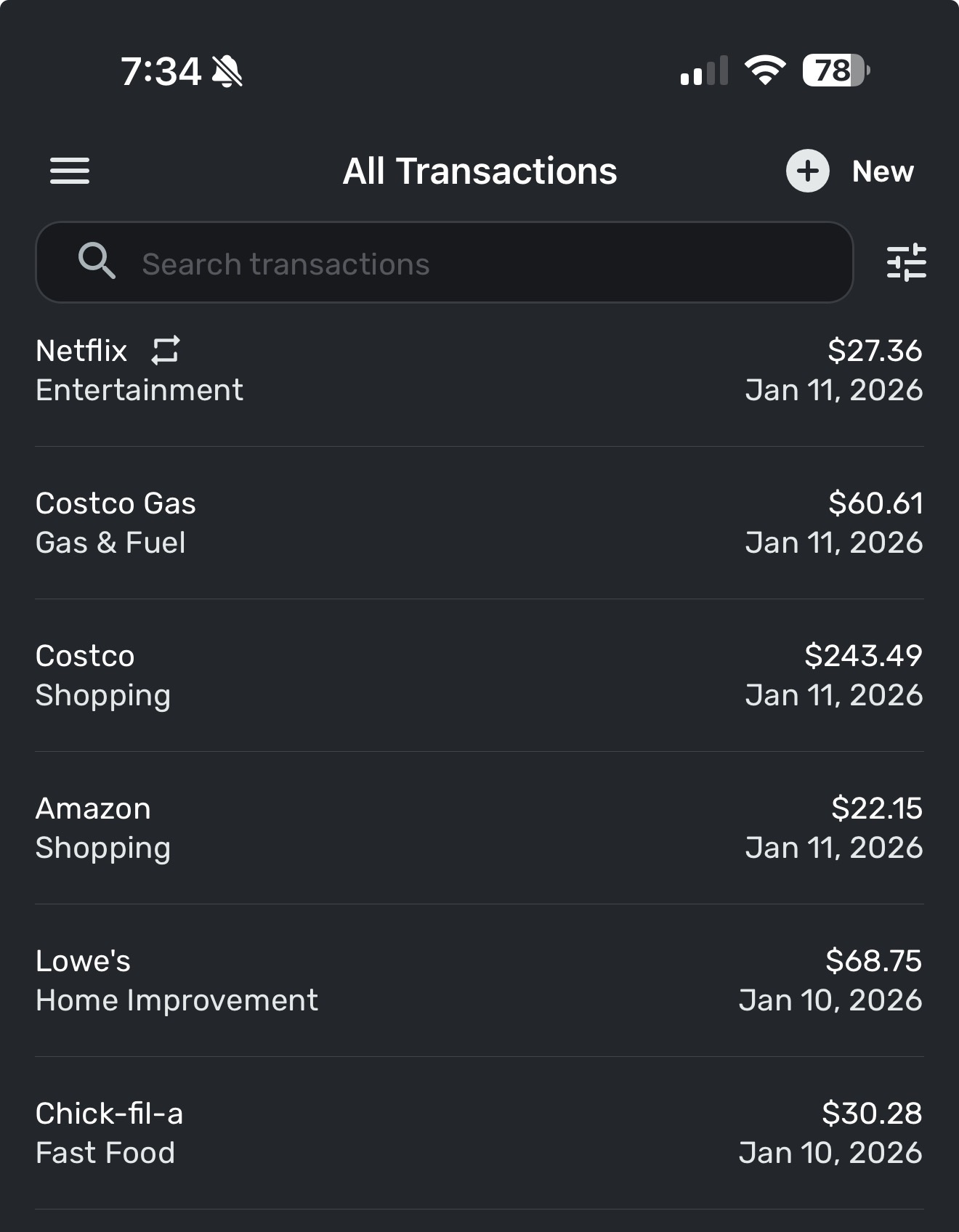Open the Lowe's Home Improvement transaction

click(479, 981)
